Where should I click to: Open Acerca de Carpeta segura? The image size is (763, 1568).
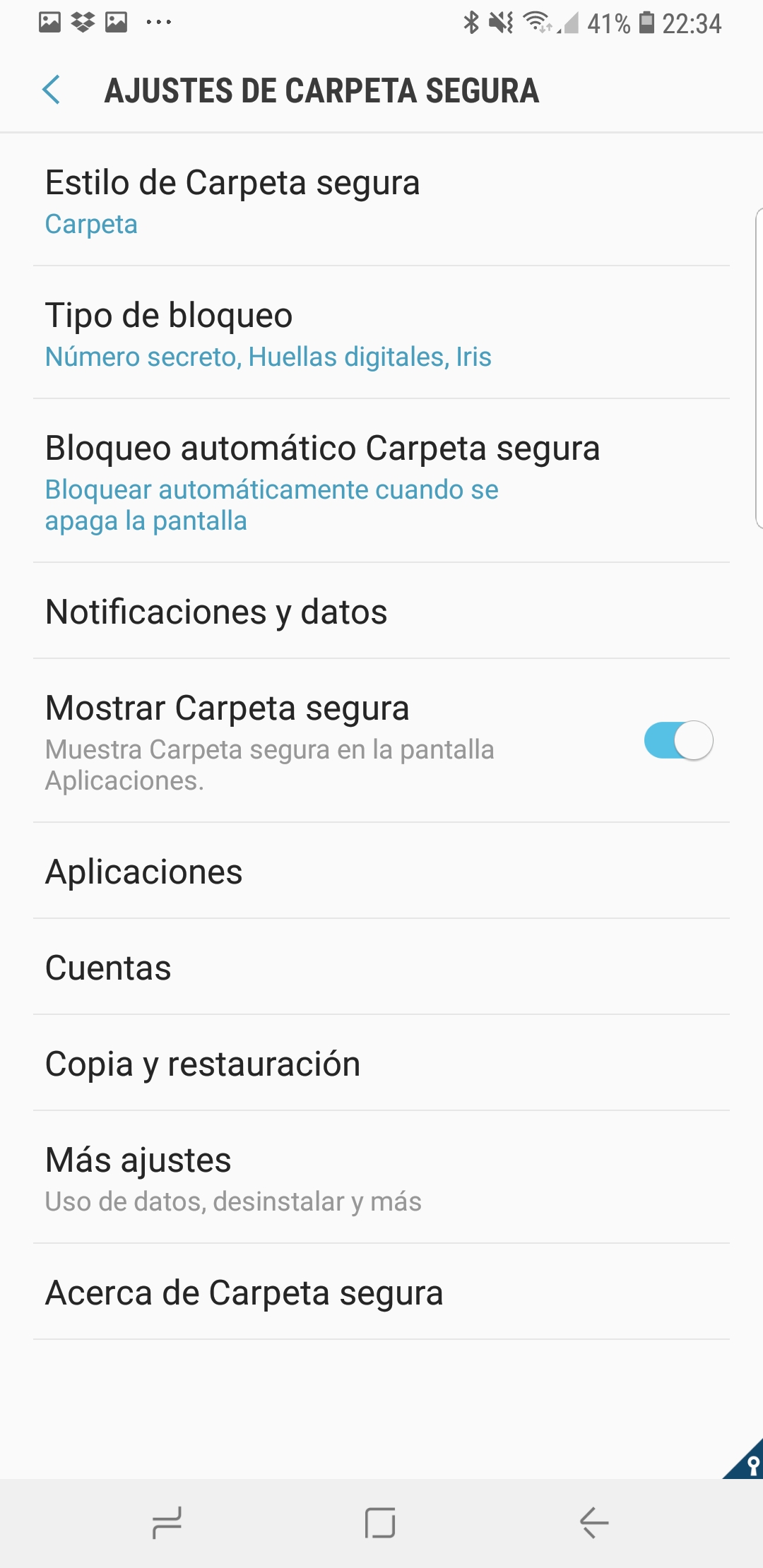click(x=381, y=1292)
